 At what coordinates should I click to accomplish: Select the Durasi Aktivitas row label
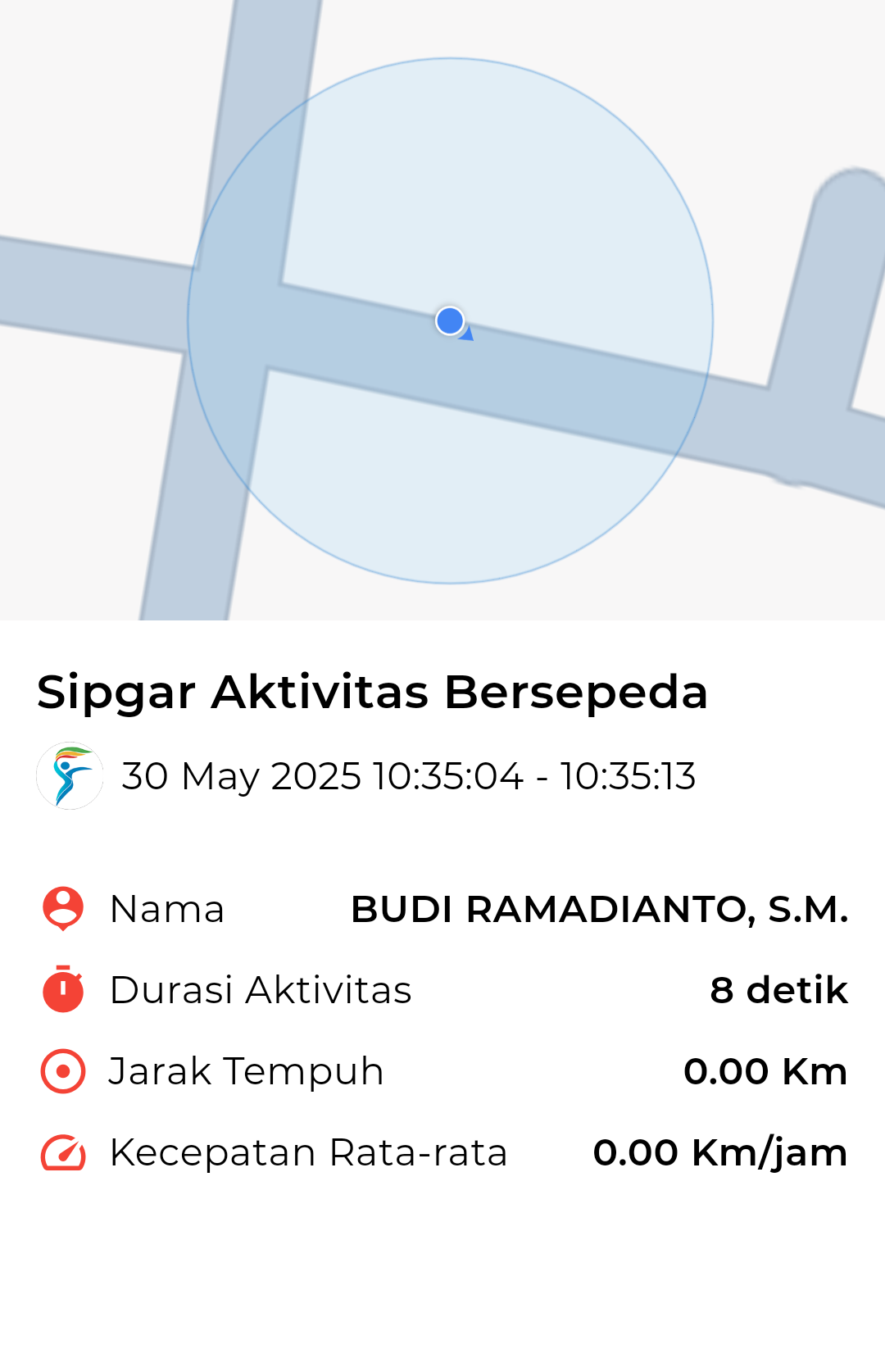click(x=262, y=989)
